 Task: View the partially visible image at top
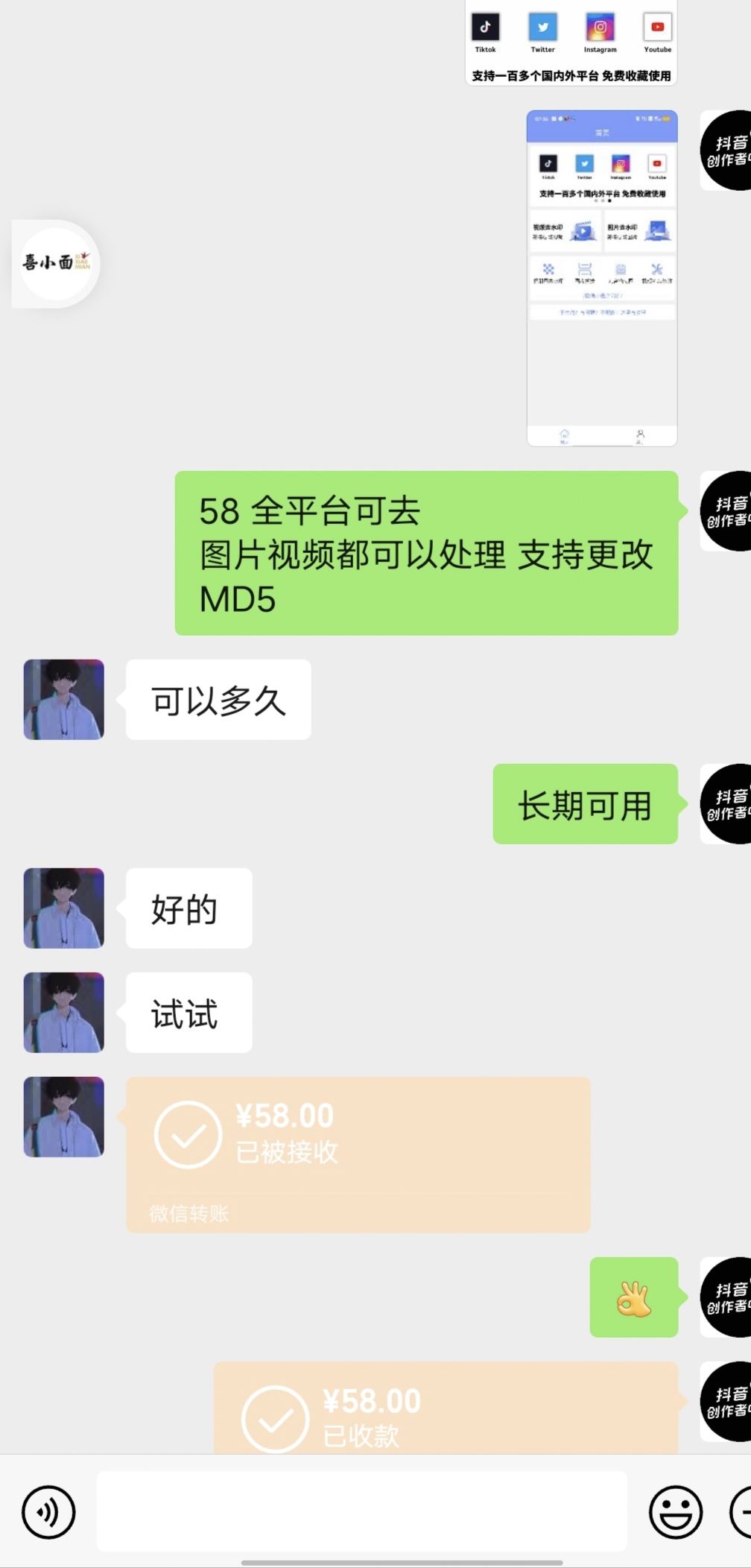pos(571,43)
